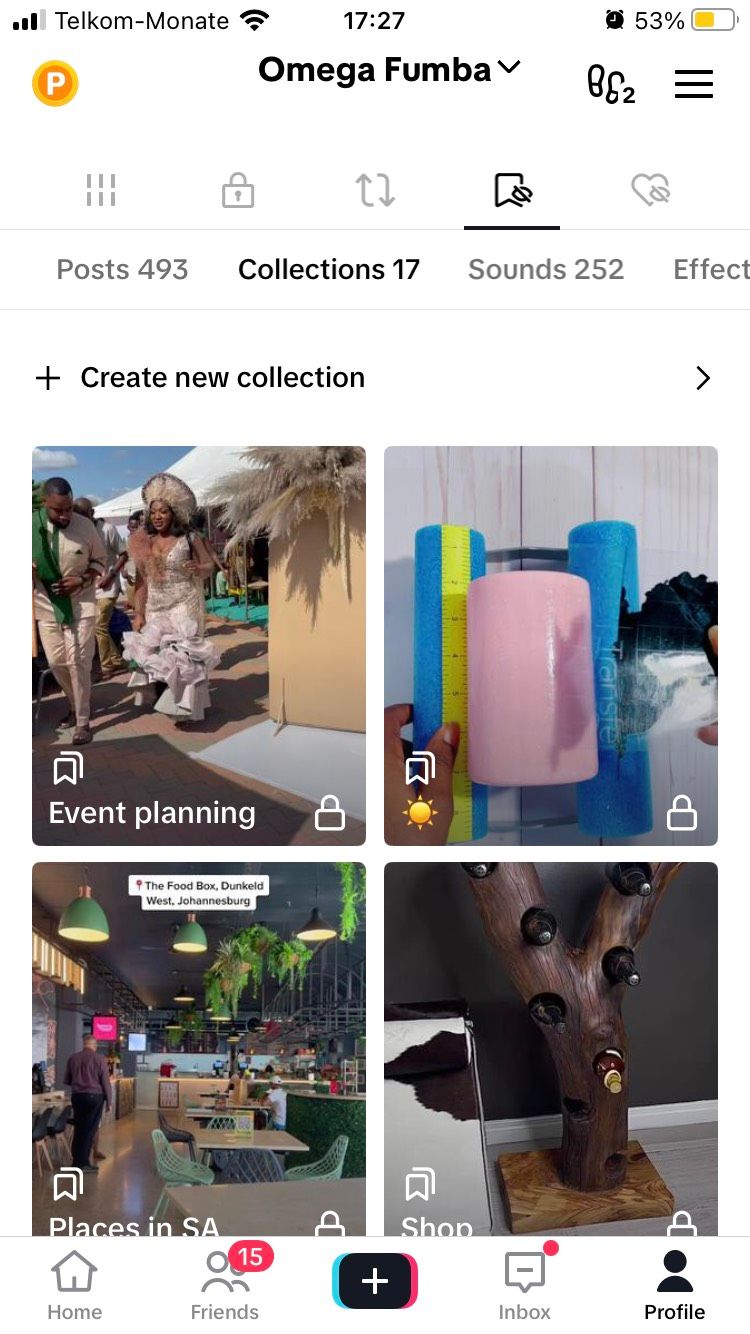
Task: Open the profile views footprints icon
Action: point(610,84)
